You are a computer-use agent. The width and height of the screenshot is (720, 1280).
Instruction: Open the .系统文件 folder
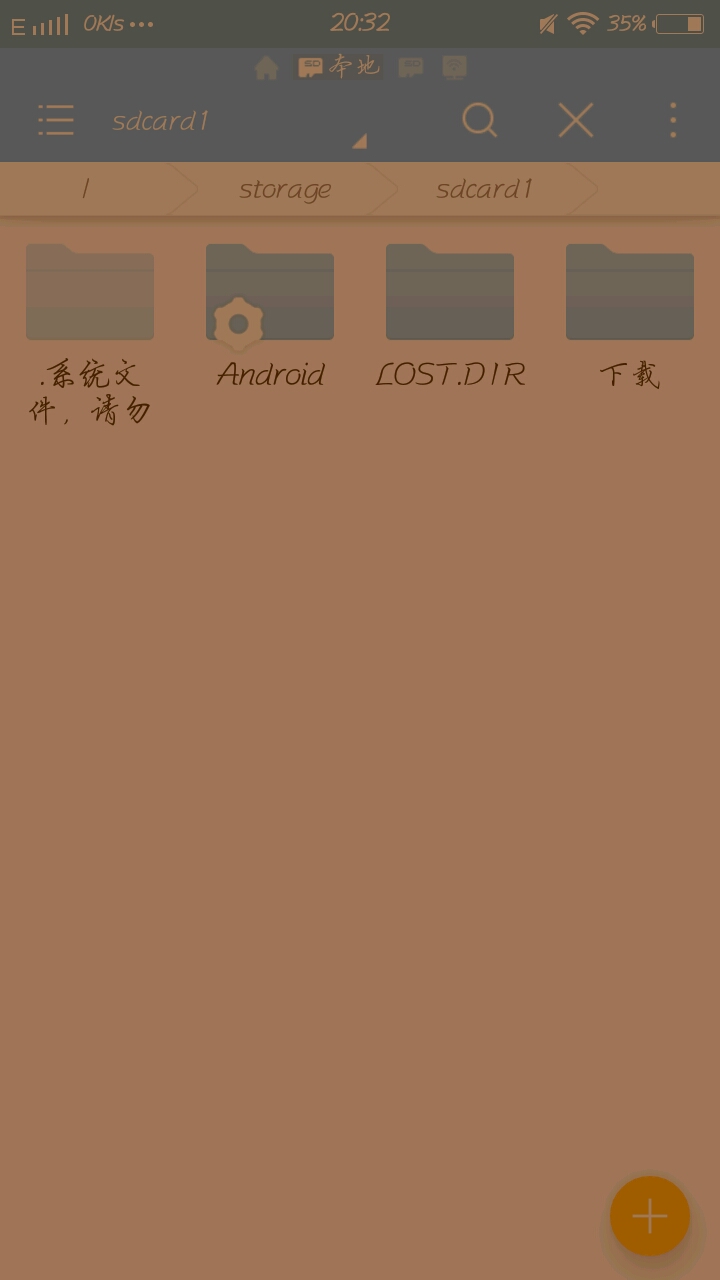point(90,292)
